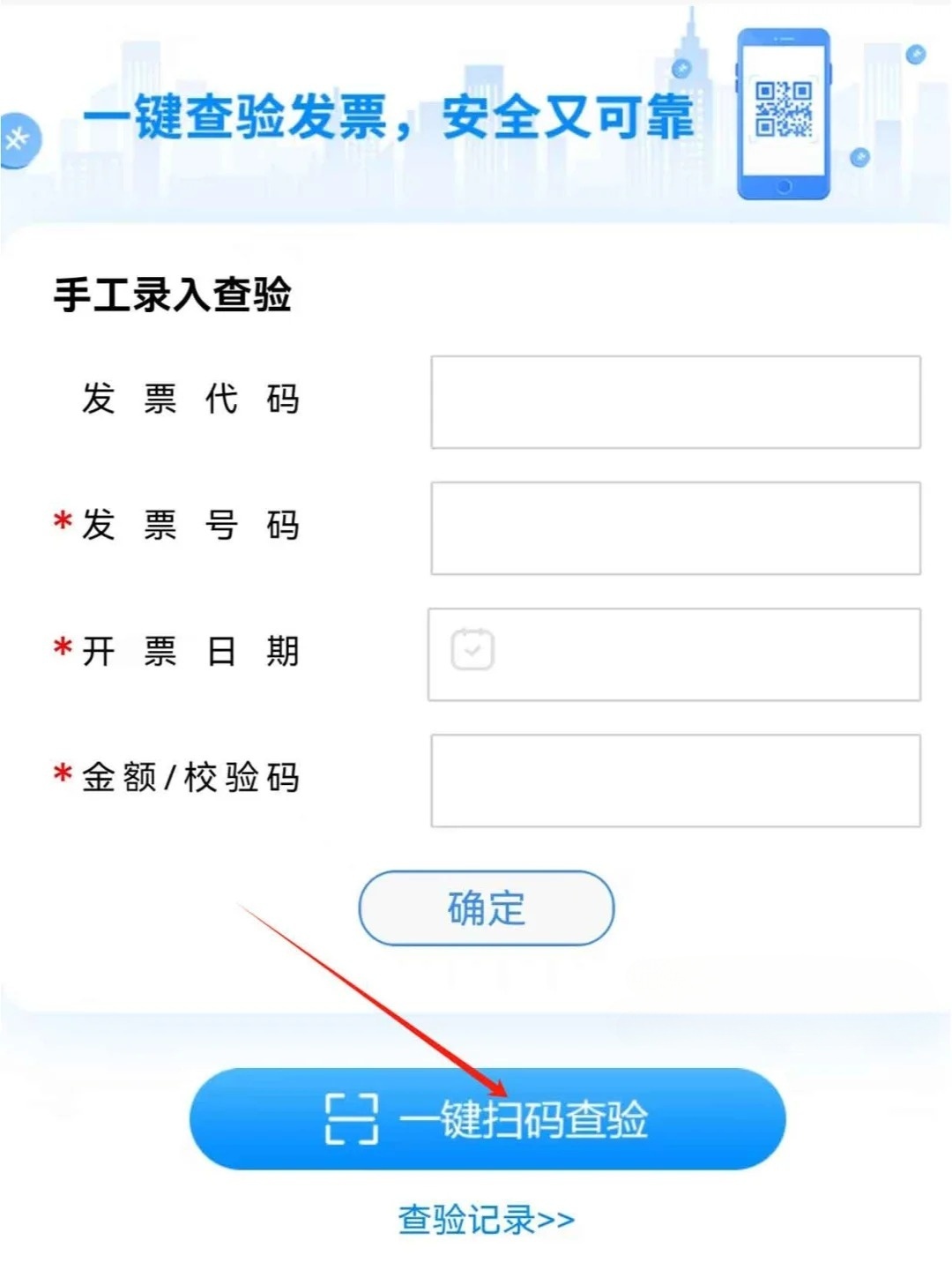Start 一键扫码查验 scan
This screenshot has height=1270, width=952.
pyautogui.click(x=487, y=1119)
